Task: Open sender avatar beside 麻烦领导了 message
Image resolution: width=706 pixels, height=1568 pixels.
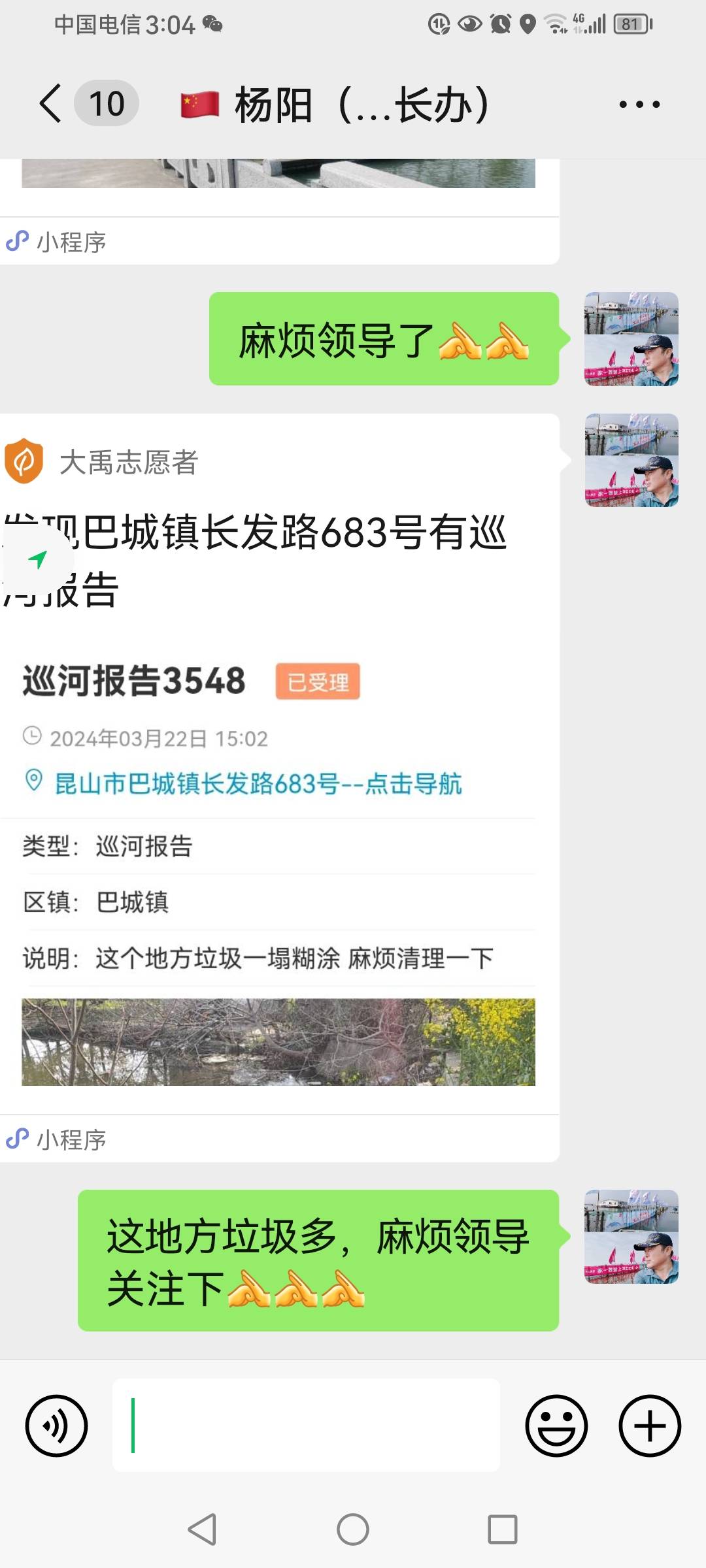Action: pos(631,339)
